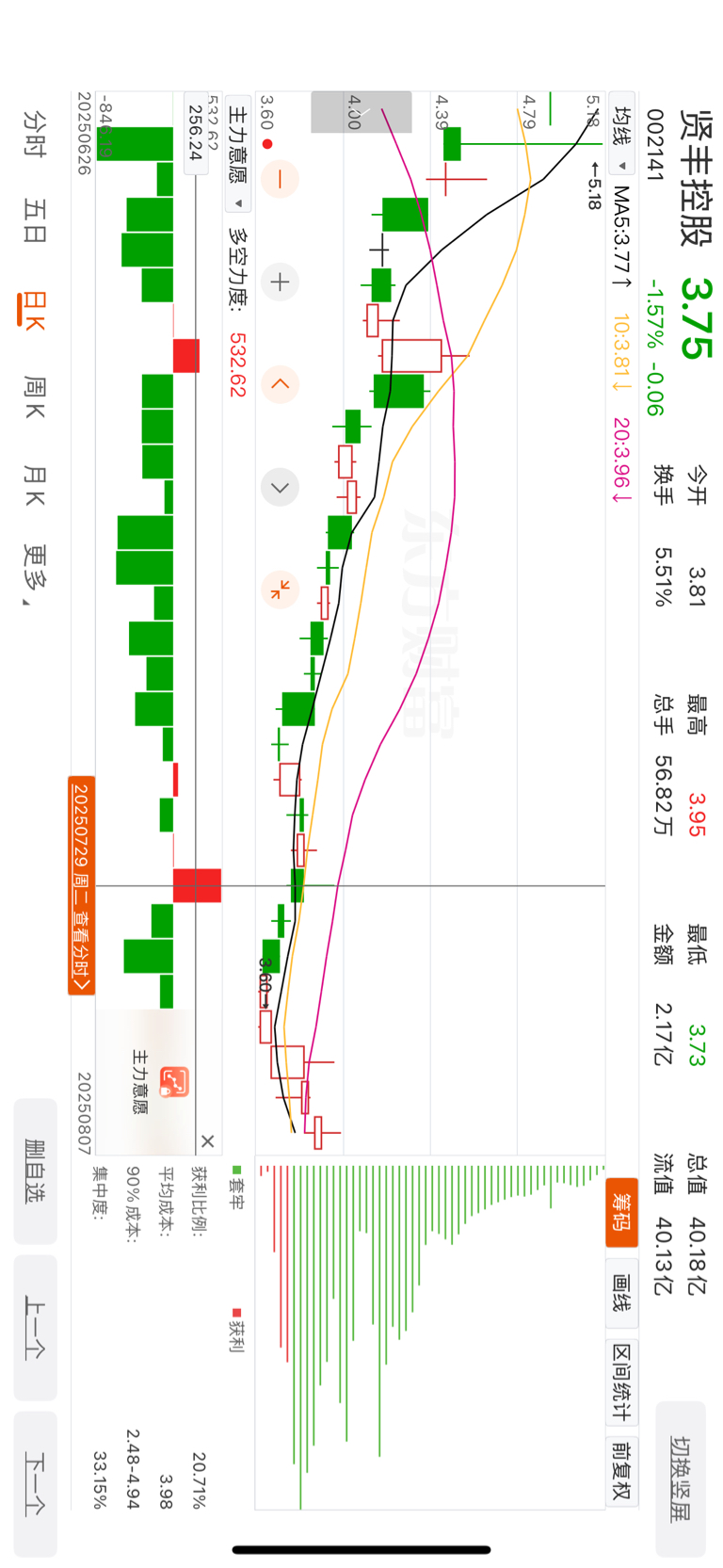The height and width of the screenshot is (1568, 723).
Task: Tap 删自选 to remove from watchlist
Action: (x=36, y=1171)
